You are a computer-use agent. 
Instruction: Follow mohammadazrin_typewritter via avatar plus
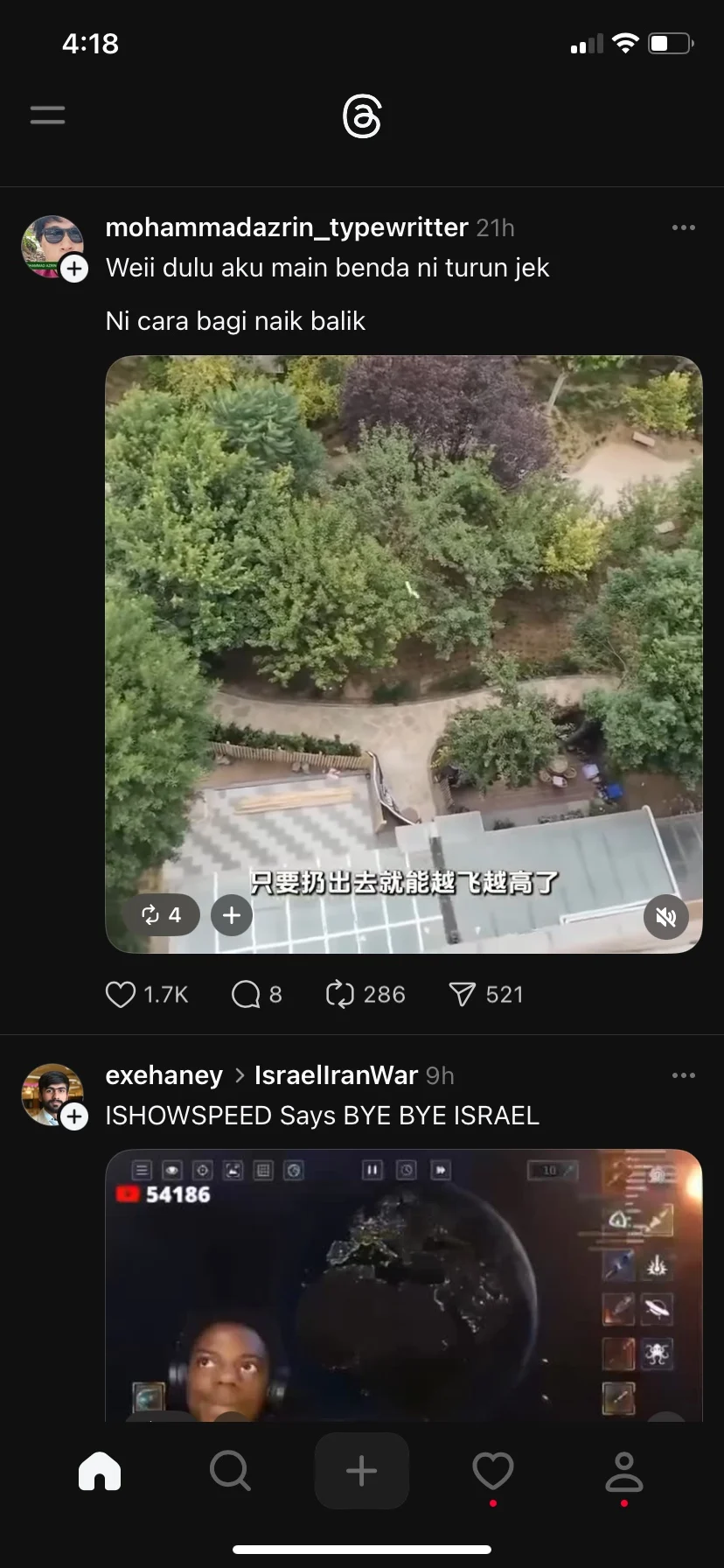[x=74, y=269]
